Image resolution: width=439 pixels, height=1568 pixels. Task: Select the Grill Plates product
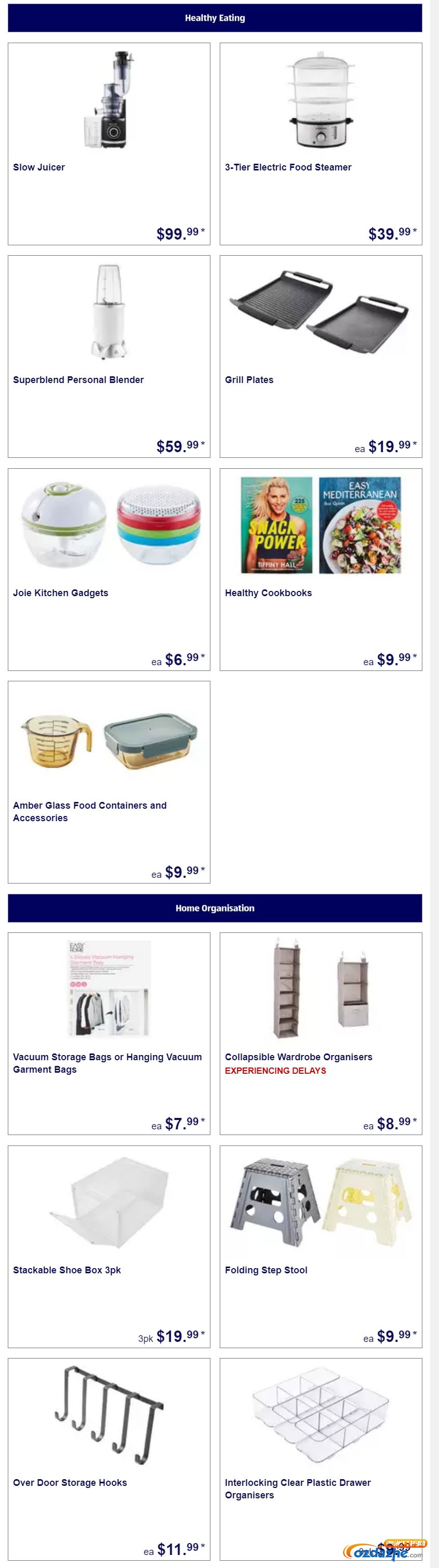tap(320, 356)
